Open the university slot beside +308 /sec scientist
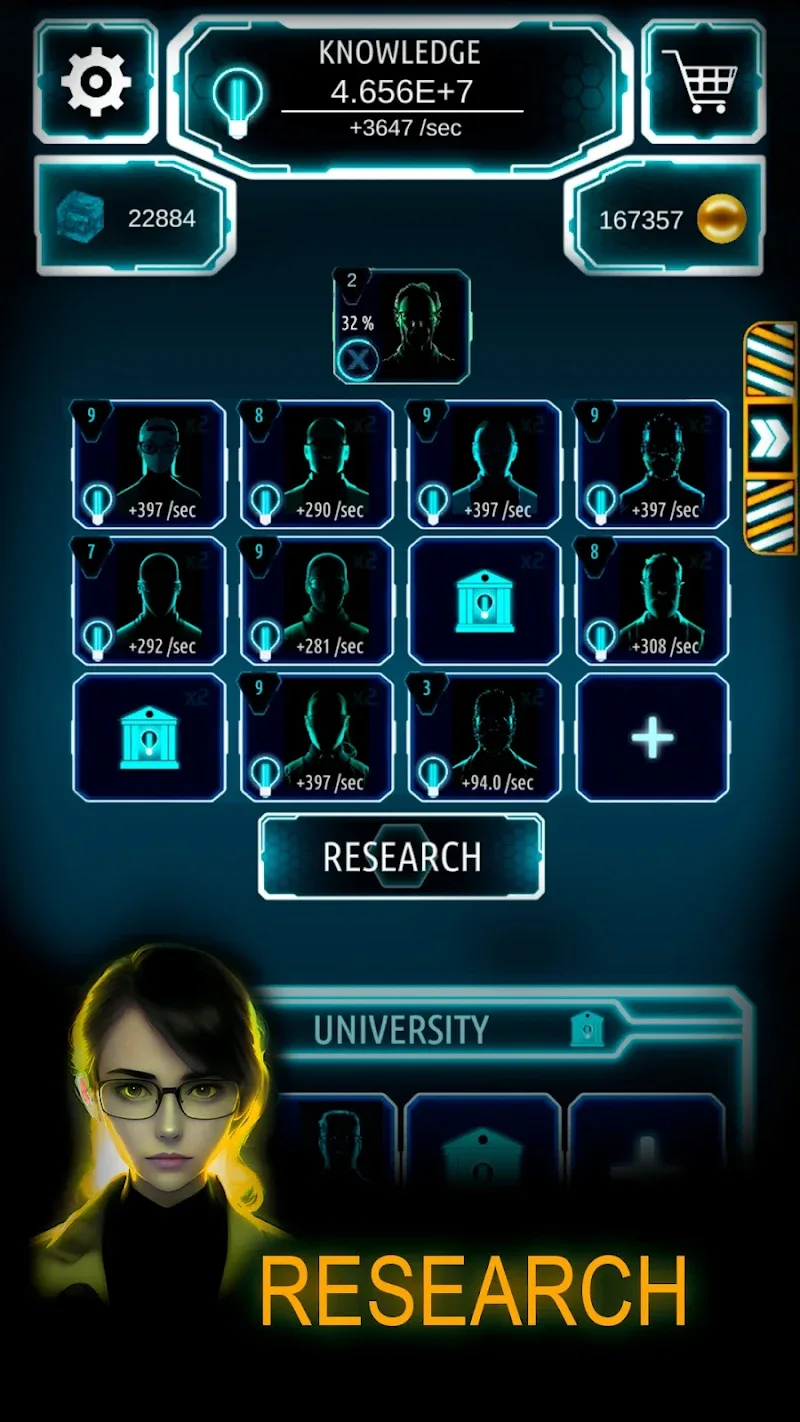 (x=485, y=600)
